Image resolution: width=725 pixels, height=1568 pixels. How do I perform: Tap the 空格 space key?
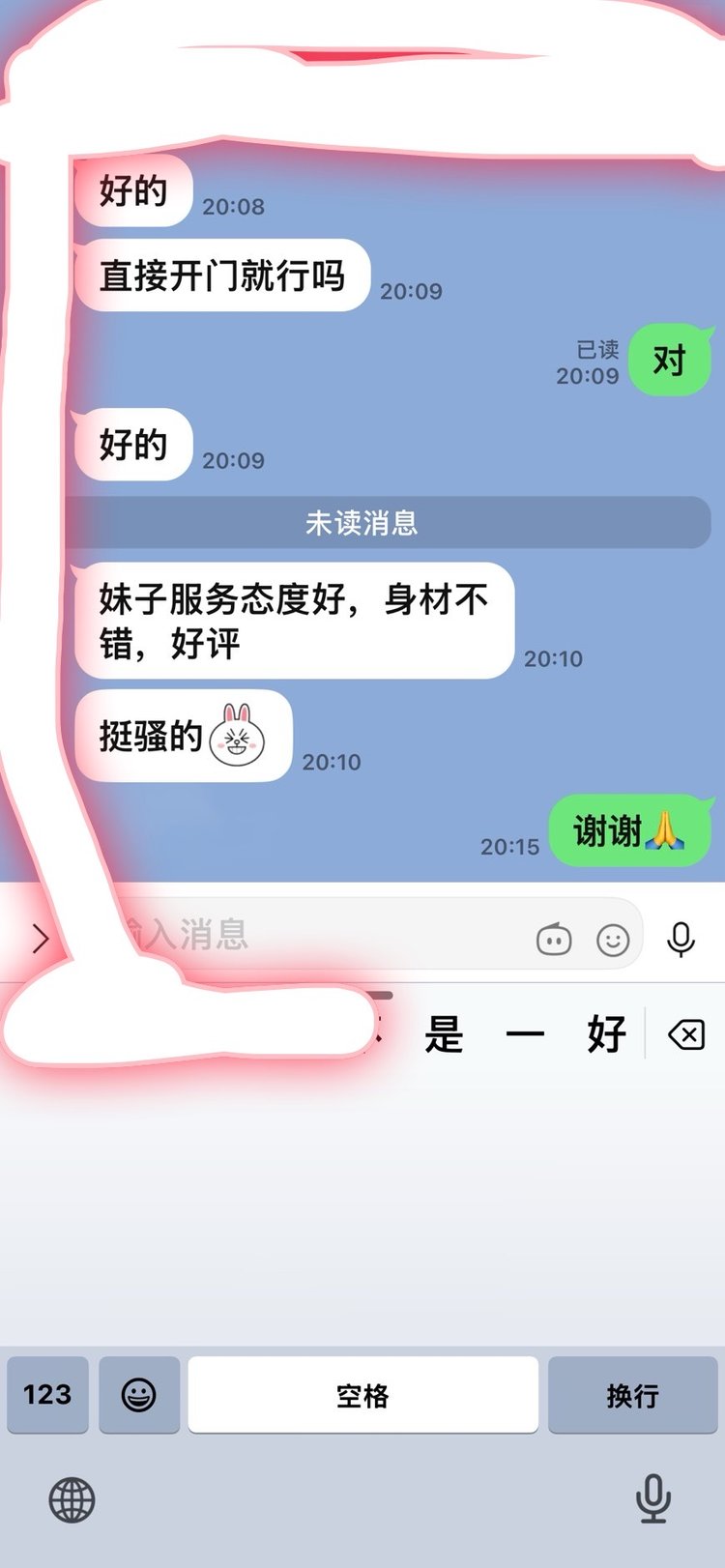pyautogui.click(x=362, y=1394)
